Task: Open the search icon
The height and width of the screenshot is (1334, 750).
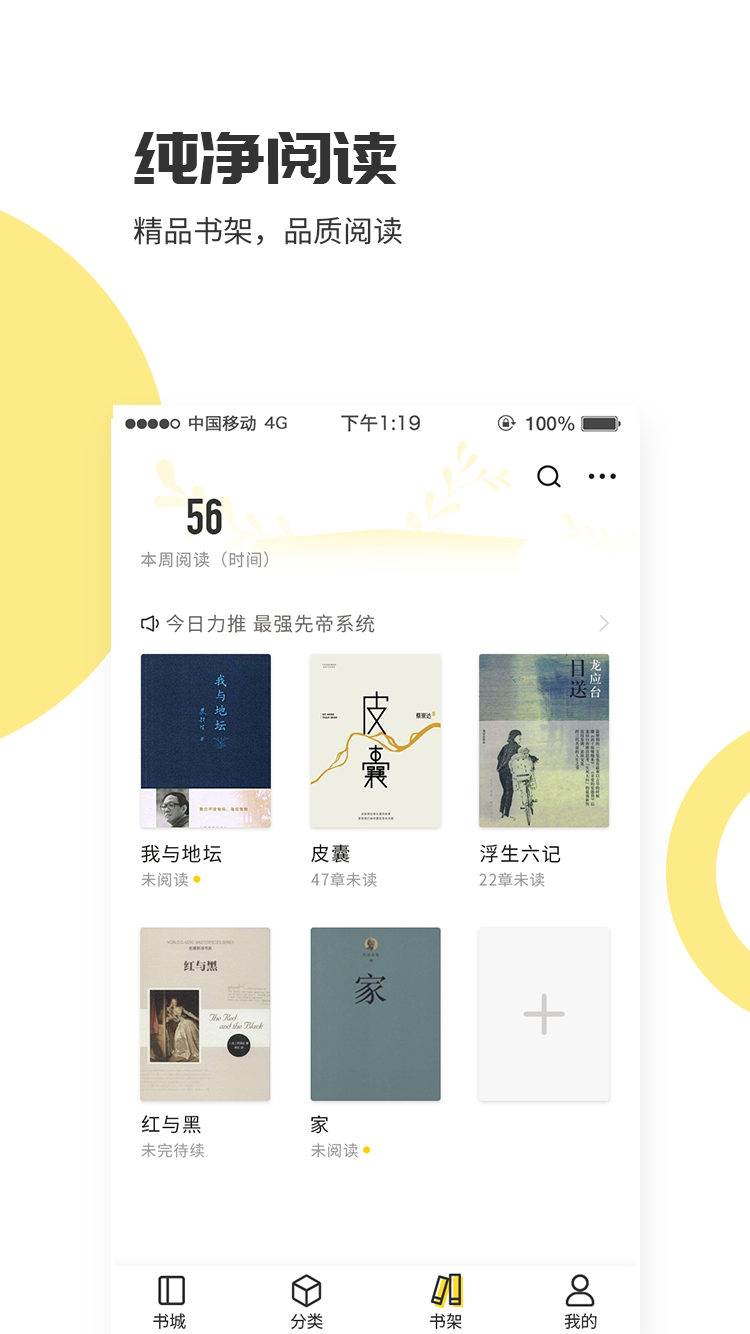Action: (x=549, y=477)
